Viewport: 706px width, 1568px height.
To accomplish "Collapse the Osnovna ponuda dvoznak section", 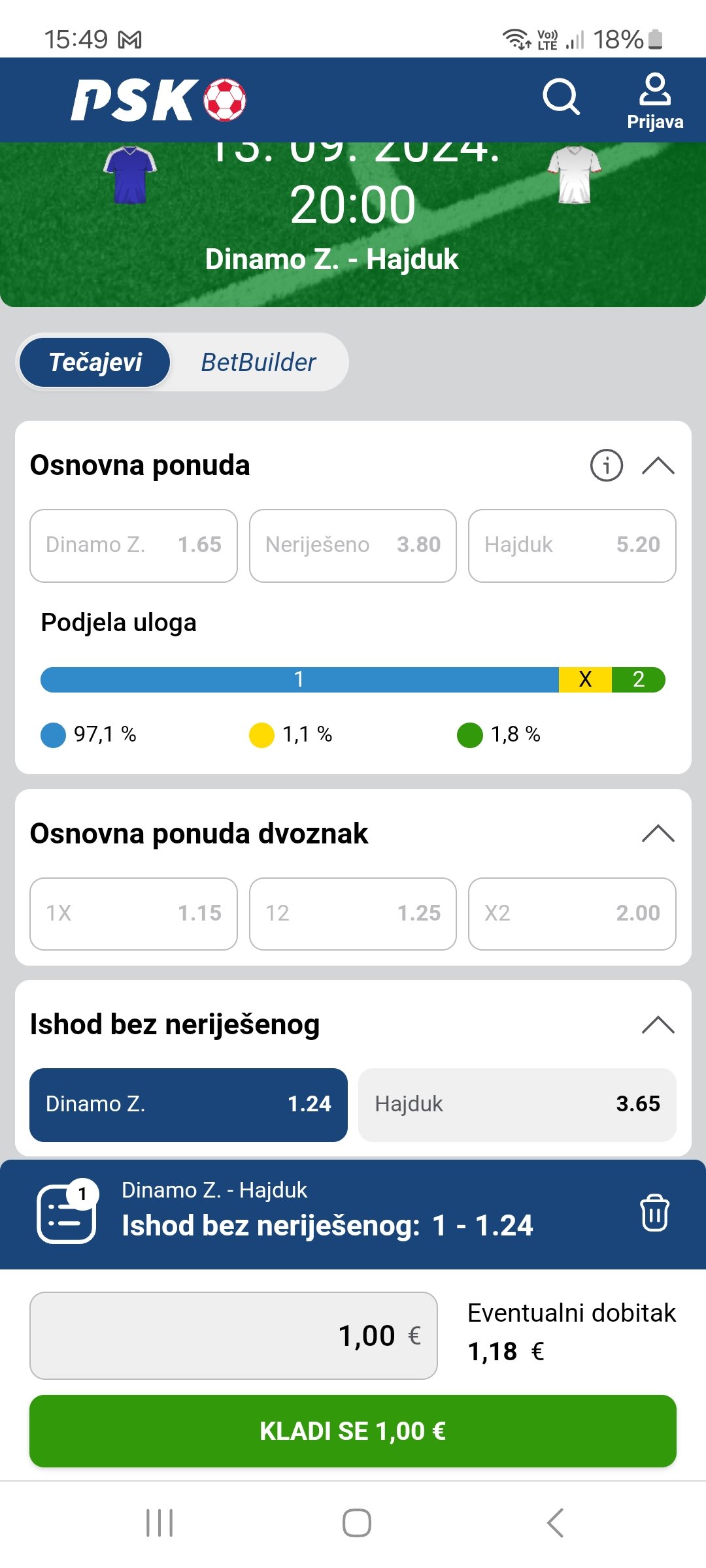I will (x=658, y=834).
